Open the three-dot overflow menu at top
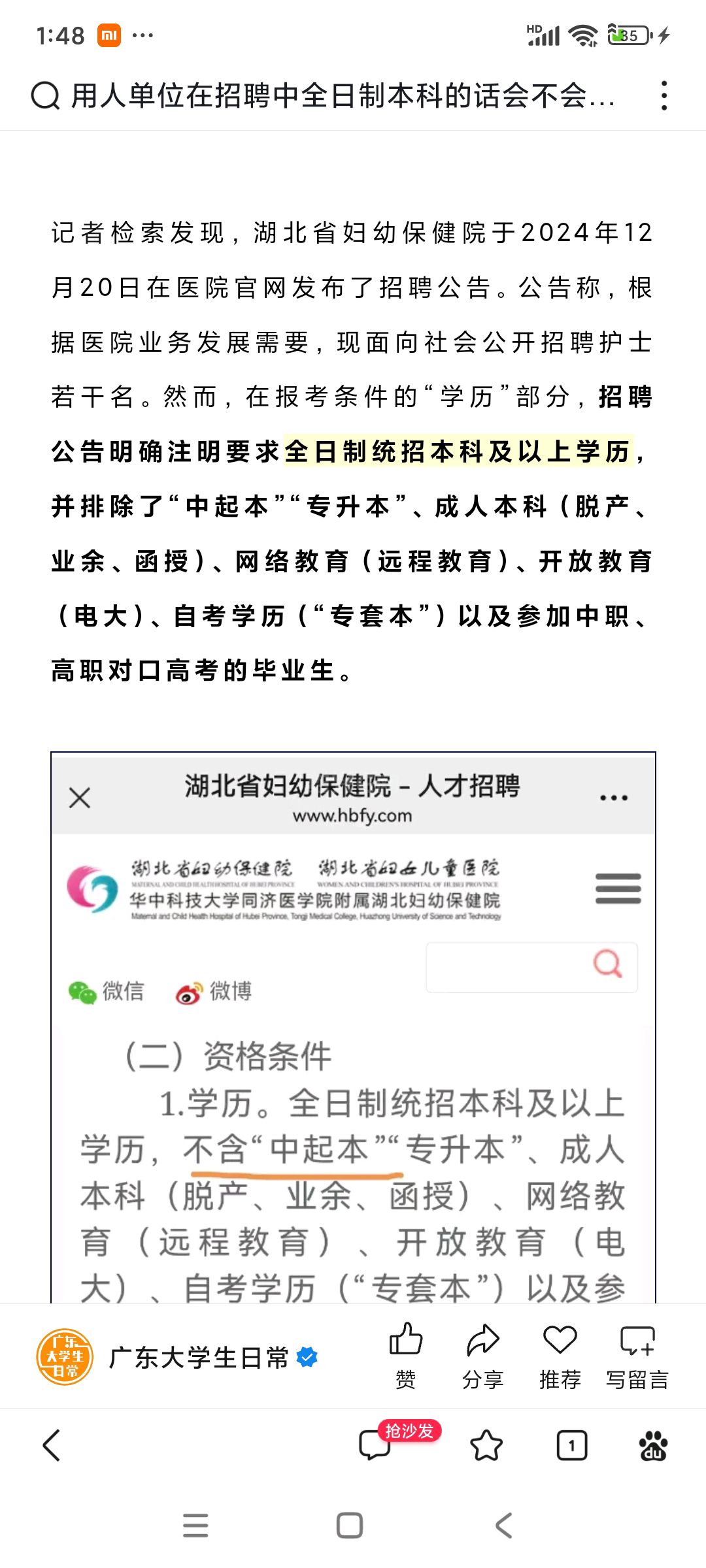Viewport: 706px width, 1568px height. pos(664,96)
